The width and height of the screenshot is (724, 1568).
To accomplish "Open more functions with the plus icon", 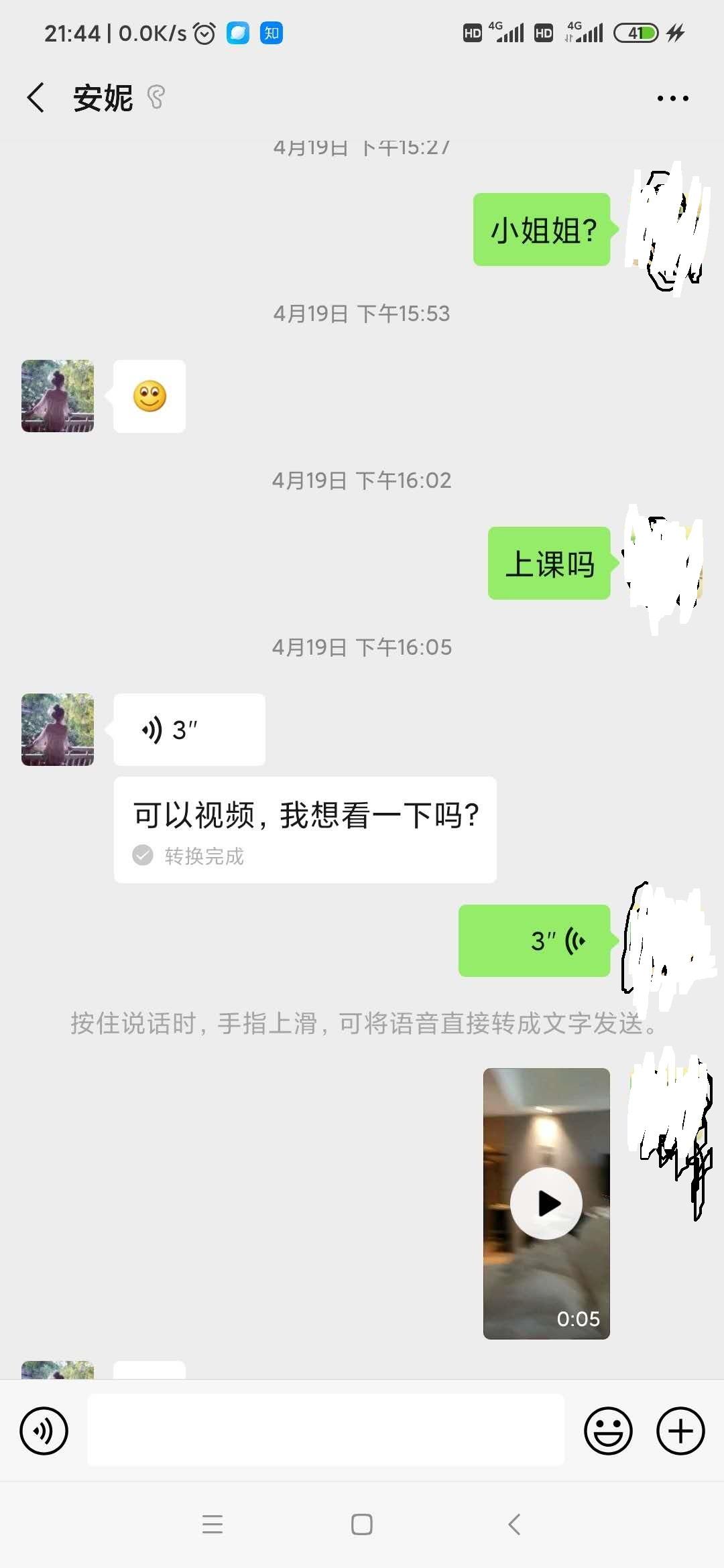I will (679, 1431).
